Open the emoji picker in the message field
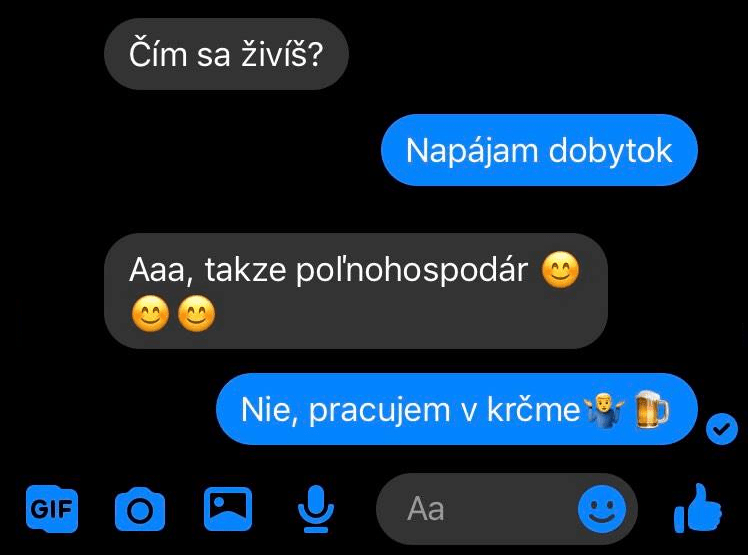Screen dimensions: 748x555 602,510
